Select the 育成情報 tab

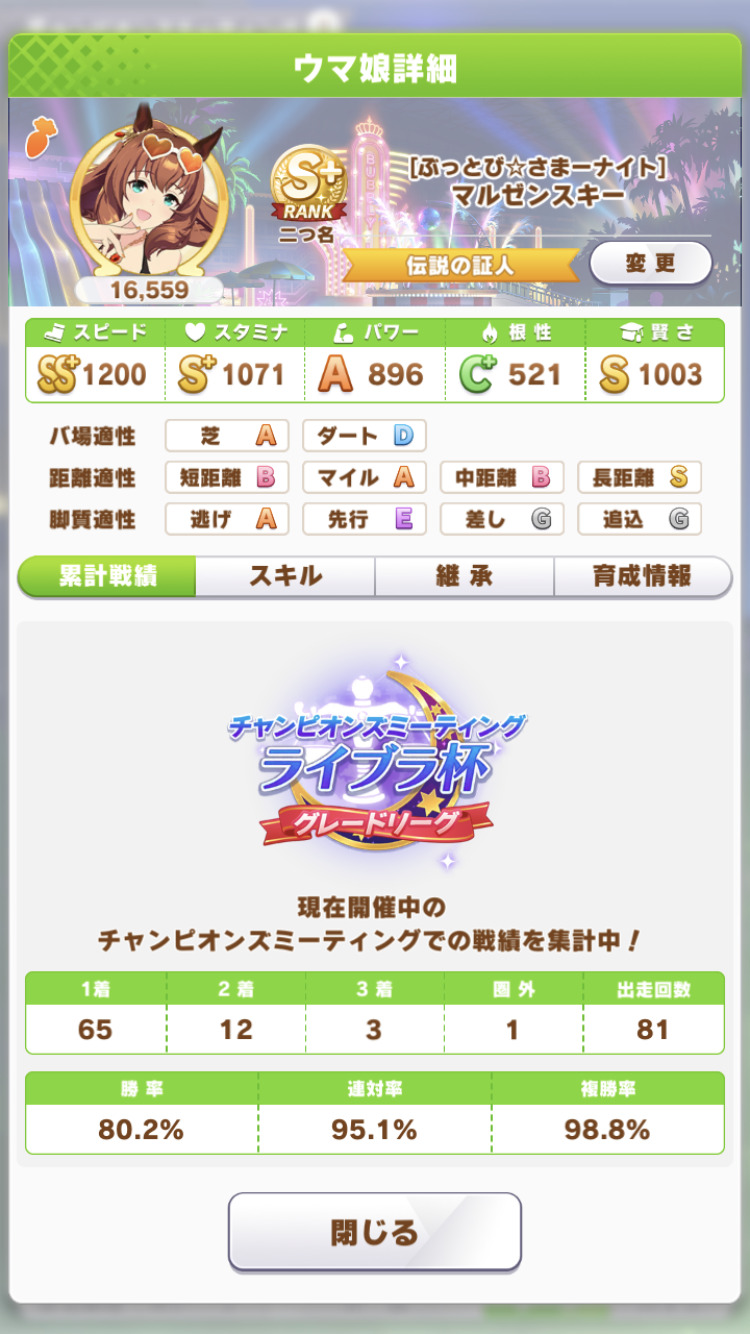[x=641, y=576]
